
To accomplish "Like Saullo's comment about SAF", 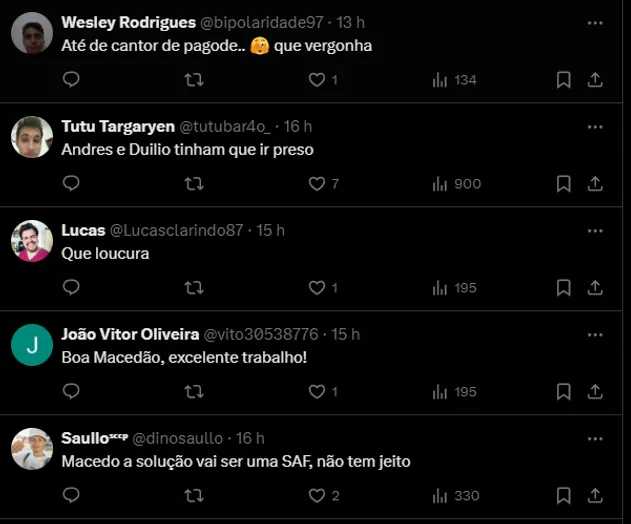I will 317,496.
